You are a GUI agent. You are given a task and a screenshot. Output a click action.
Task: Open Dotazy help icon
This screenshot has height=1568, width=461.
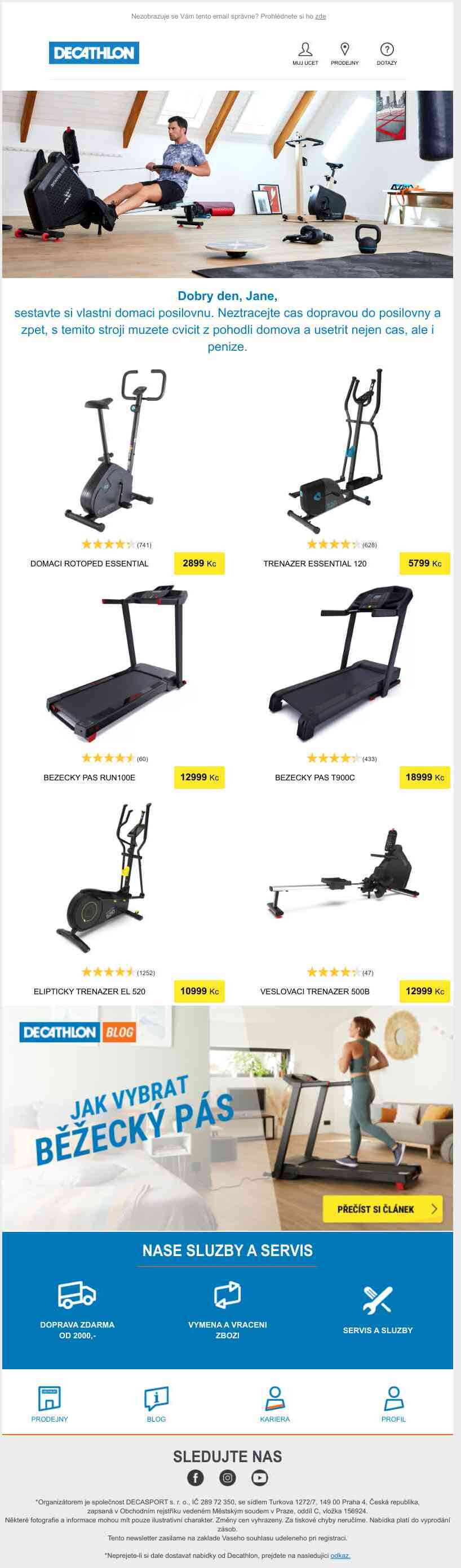point(387,53)
